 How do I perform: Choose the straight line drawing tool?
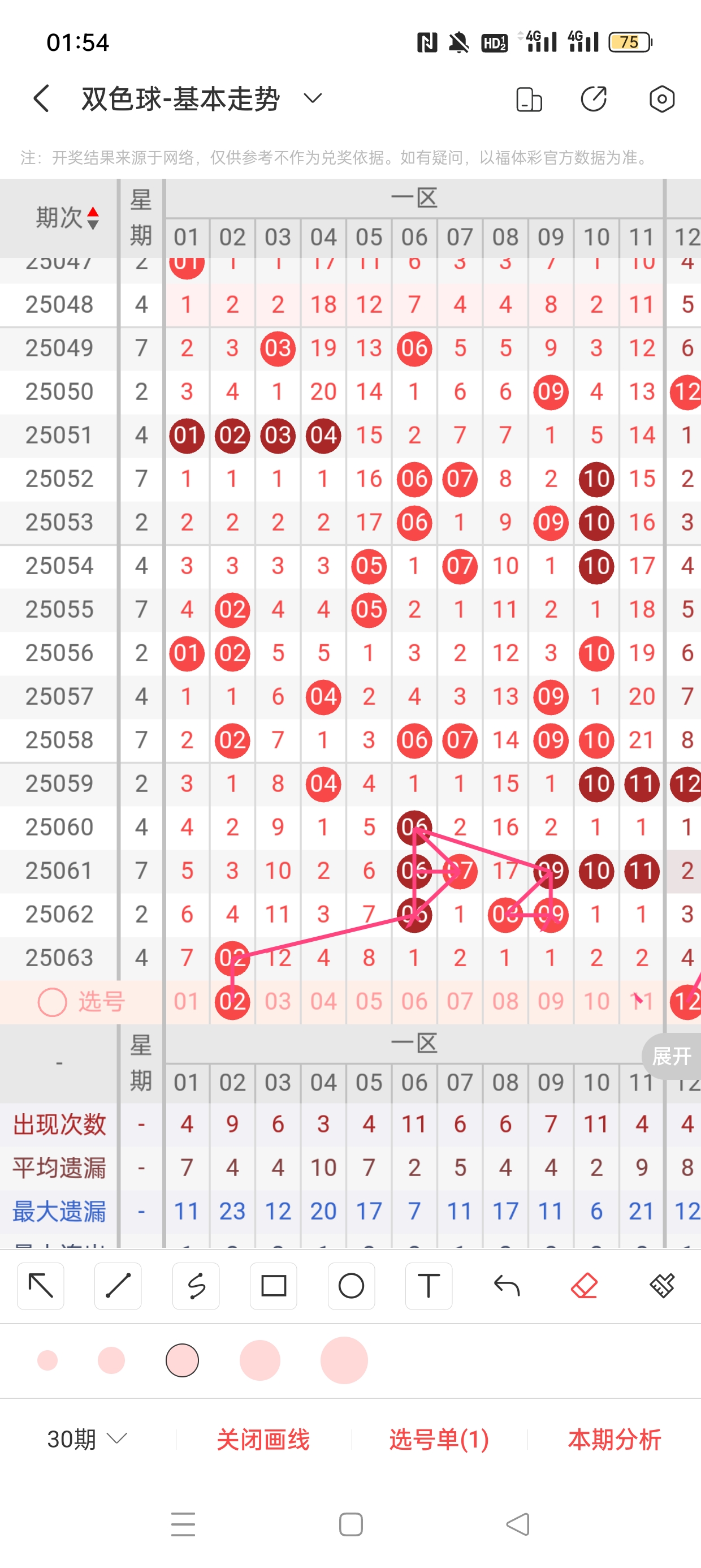[x=118, y=1286]
